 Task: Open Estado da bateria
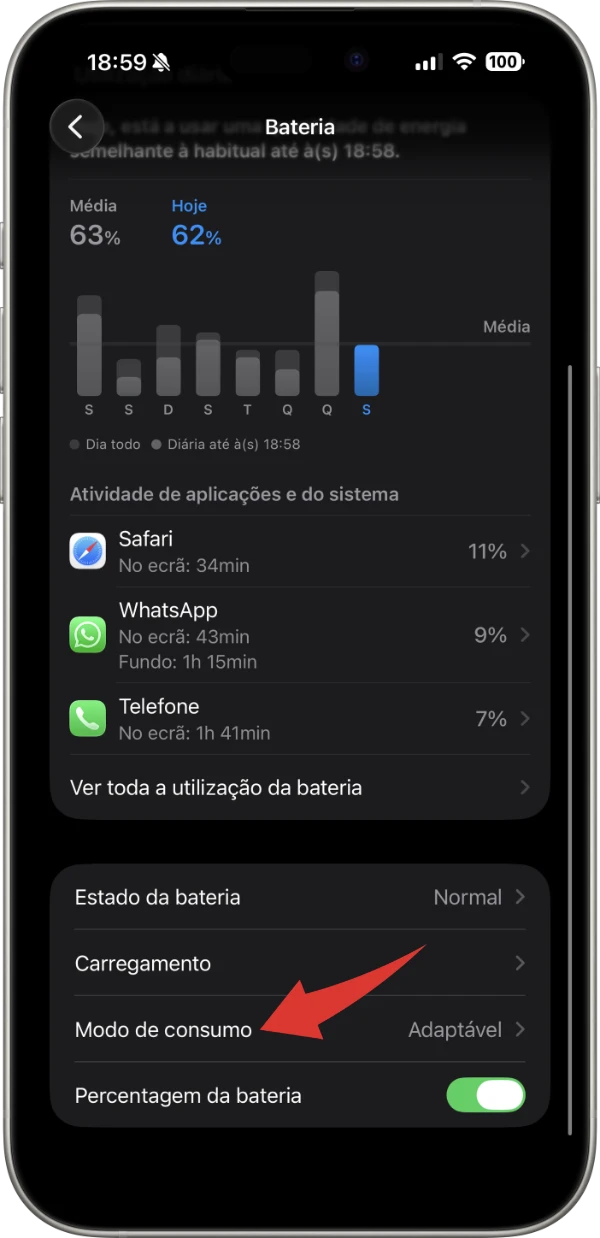pos(299,897)
